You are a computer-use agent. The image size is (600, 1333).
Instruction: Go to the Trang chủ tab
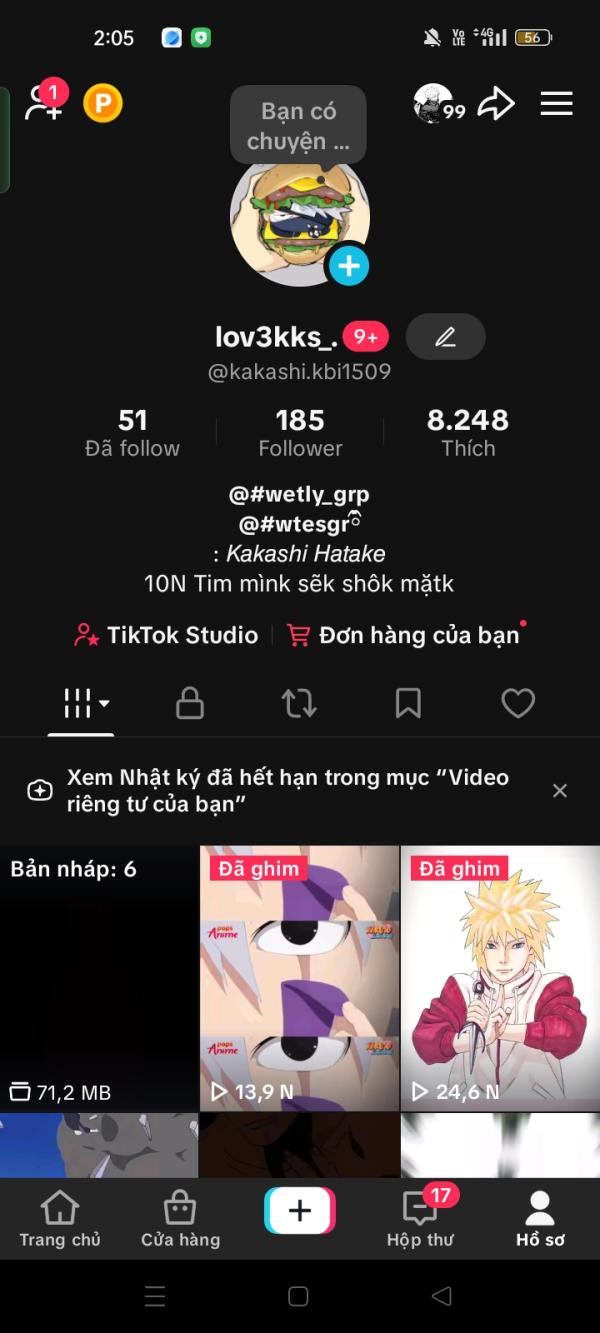[60, 1220]
